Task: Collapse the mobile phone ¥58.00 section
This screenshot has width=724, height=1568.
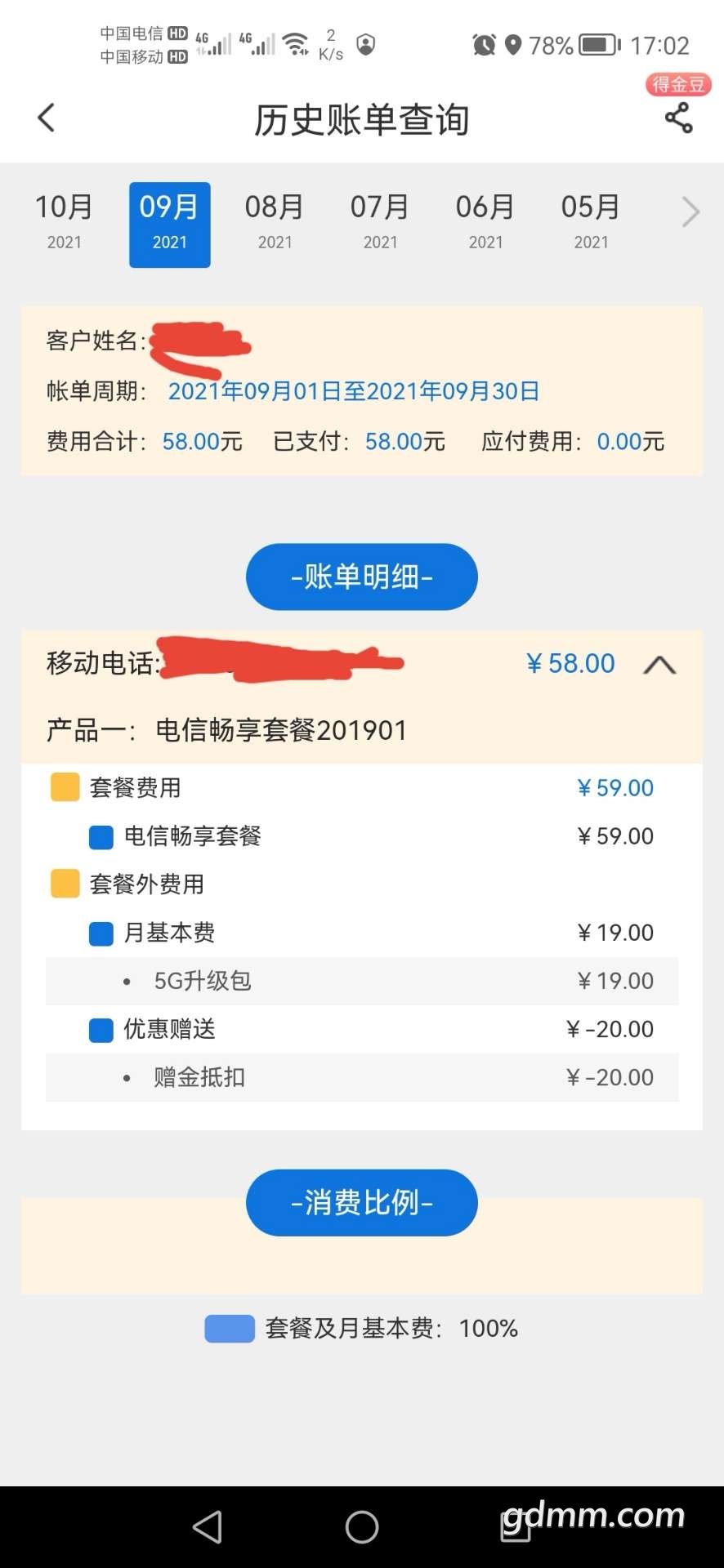Action: 659,665
